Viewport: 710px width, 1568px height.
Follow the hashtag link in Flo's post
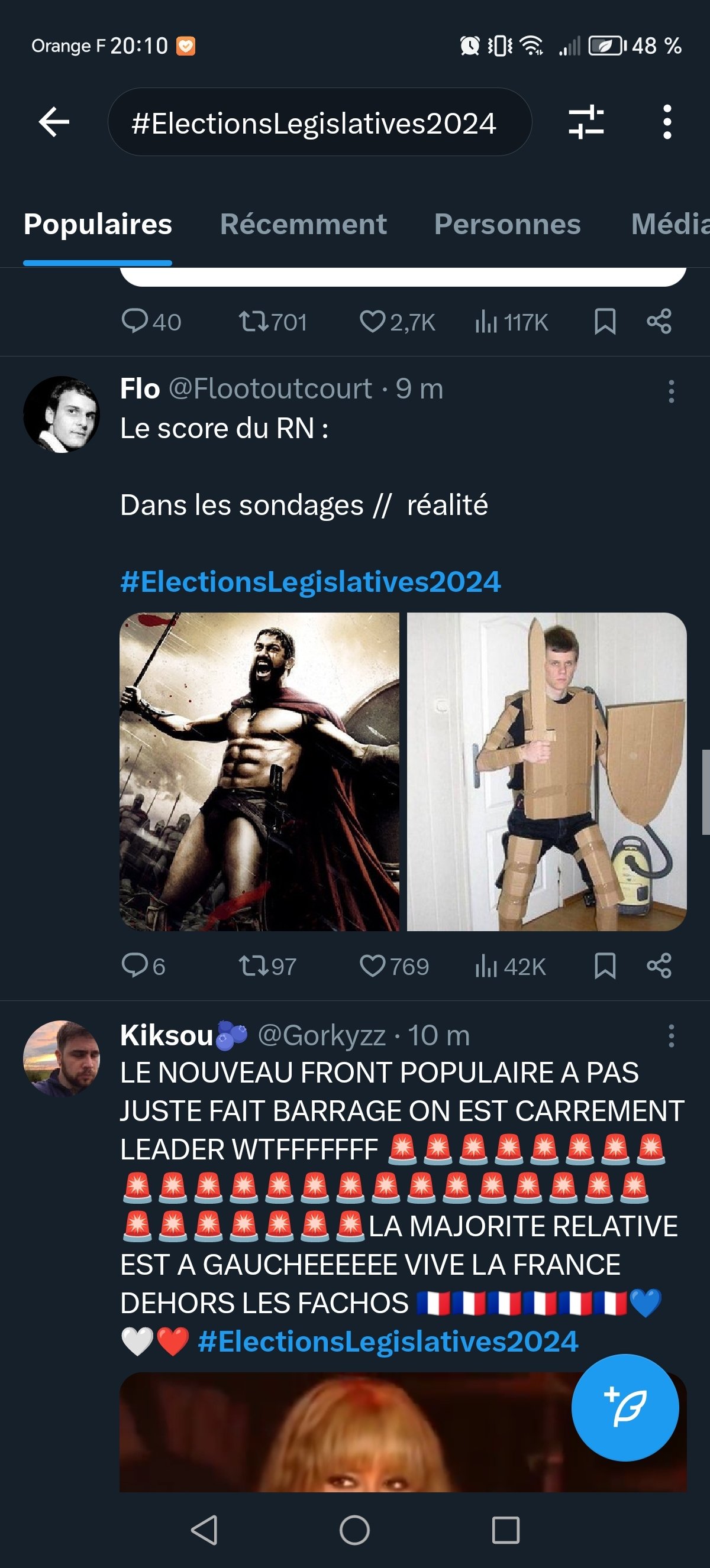[311, 581]
